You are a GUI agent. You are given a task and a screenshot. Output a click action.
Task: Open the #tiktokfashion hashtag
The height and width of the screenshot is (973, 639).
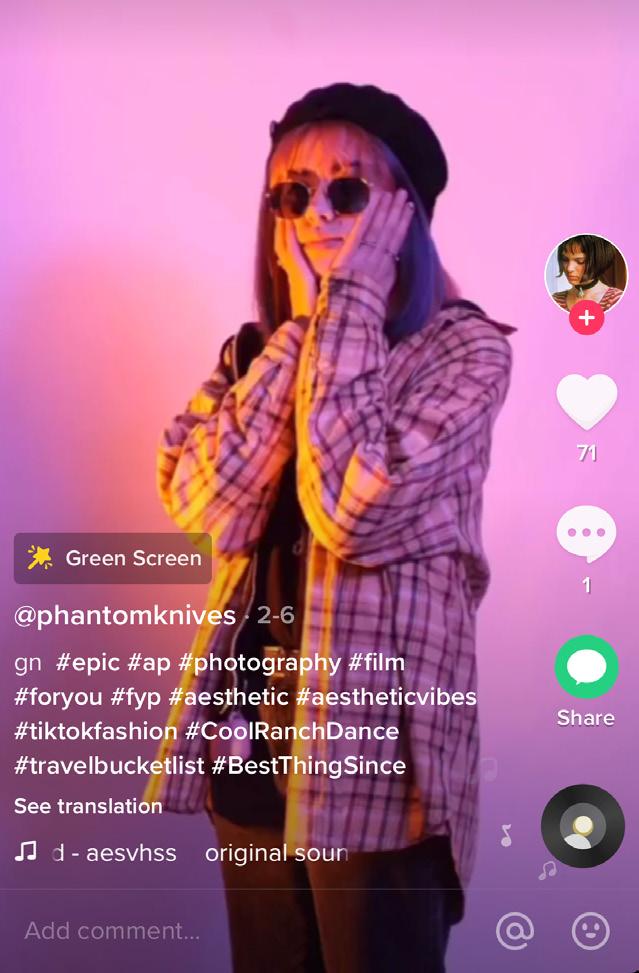coord(96,731)
